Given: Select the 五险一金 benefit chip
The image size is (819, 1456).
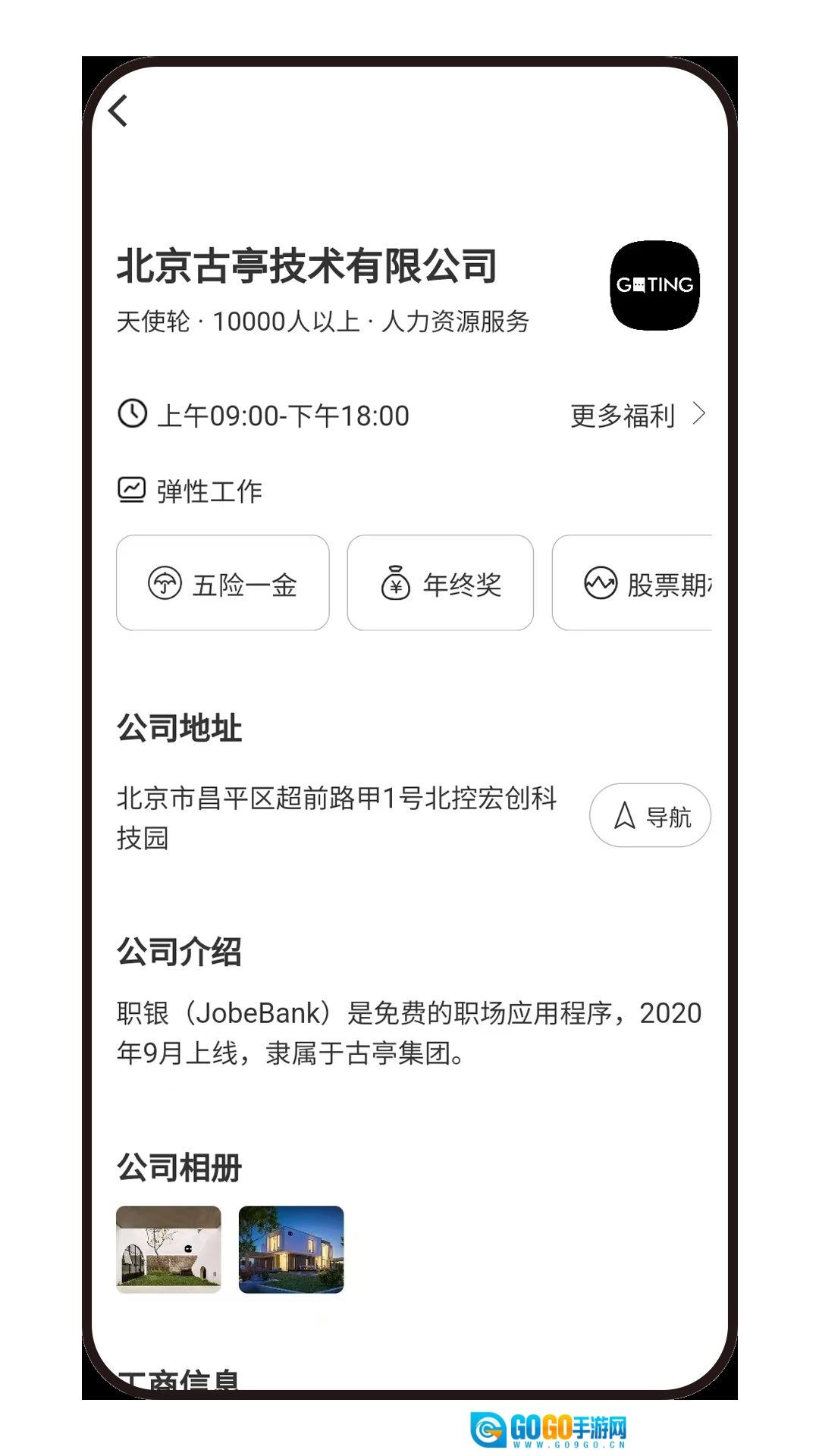Looking at the screenshot, I should click(x=222, y=583).
